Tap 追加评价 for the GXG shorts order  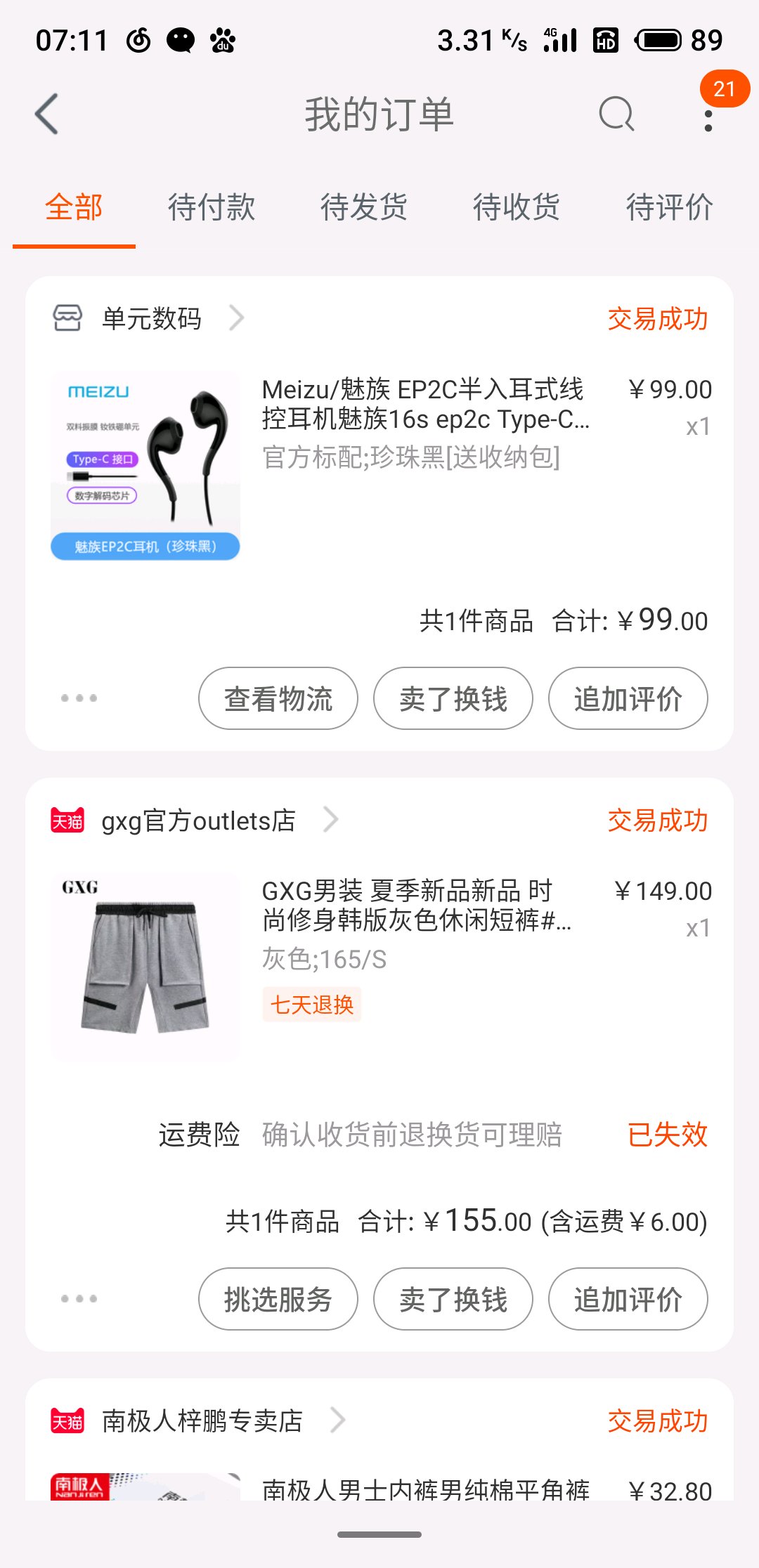(628, 1299)
